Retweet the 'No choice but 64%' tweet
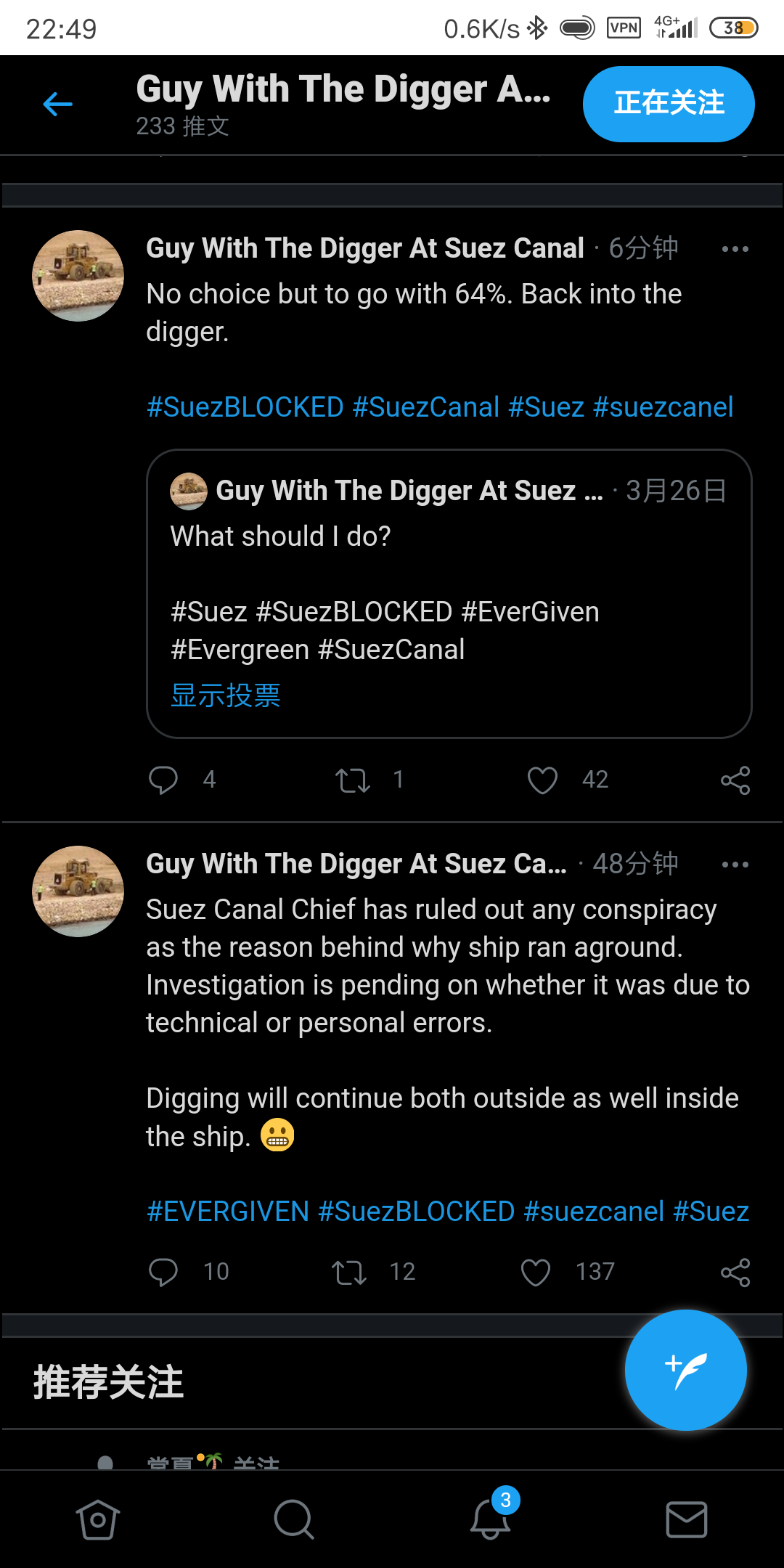 coord(353,780)
